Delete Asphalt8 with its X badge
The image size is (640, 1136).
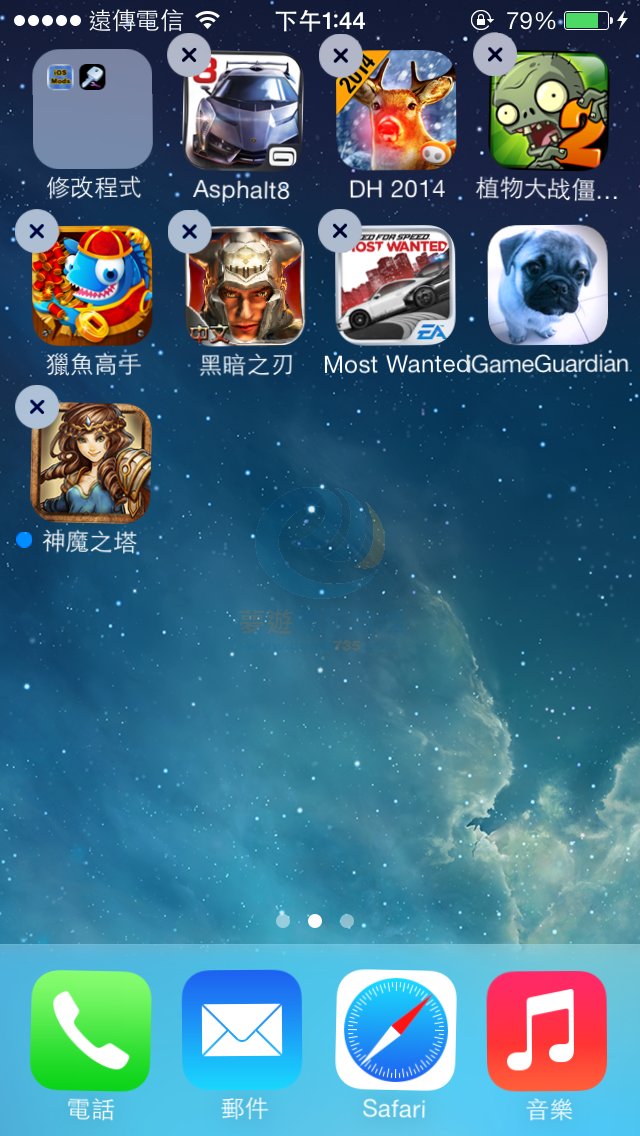click(x=189, y=55)
